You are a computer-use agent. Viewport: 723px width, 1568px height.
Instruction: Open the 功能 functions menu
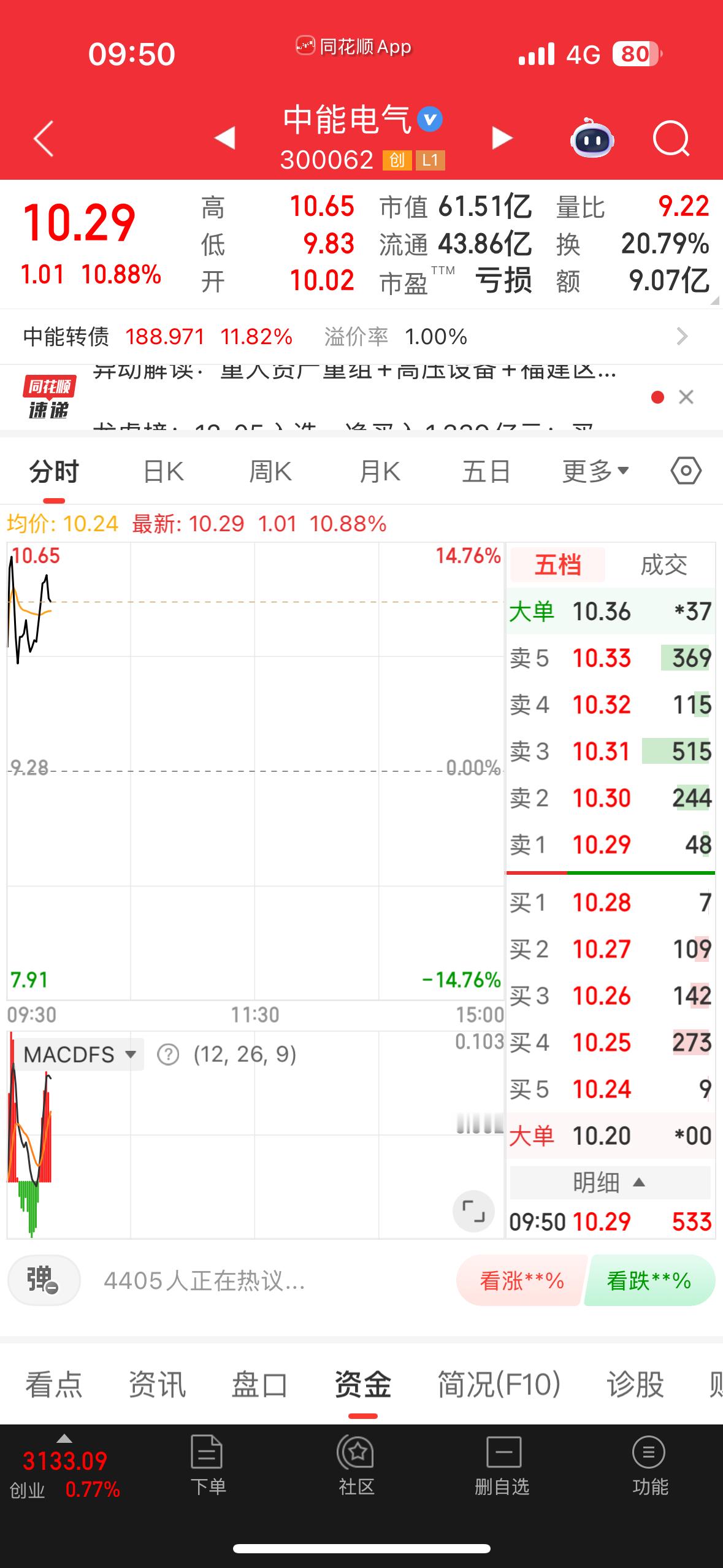(648, 1472)
